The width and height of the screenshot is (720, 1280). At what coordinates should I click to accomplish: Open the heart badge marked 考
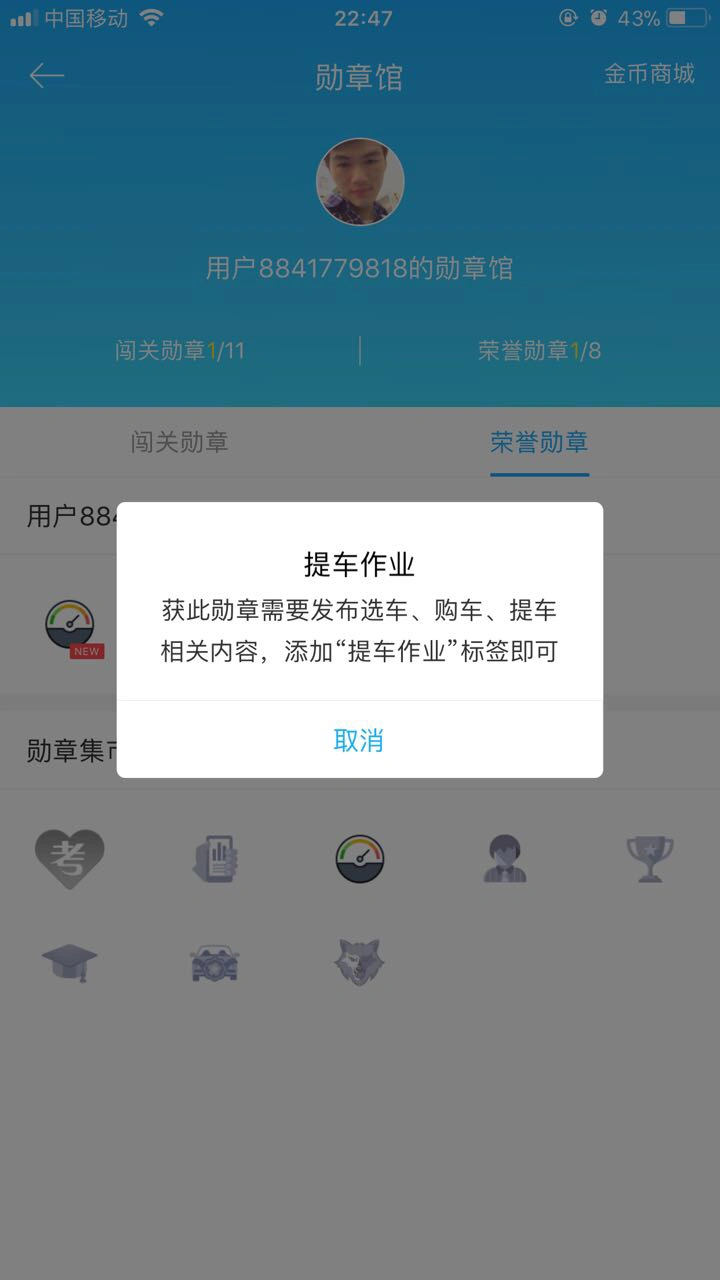pyautogui.click(x=70, y=858)
